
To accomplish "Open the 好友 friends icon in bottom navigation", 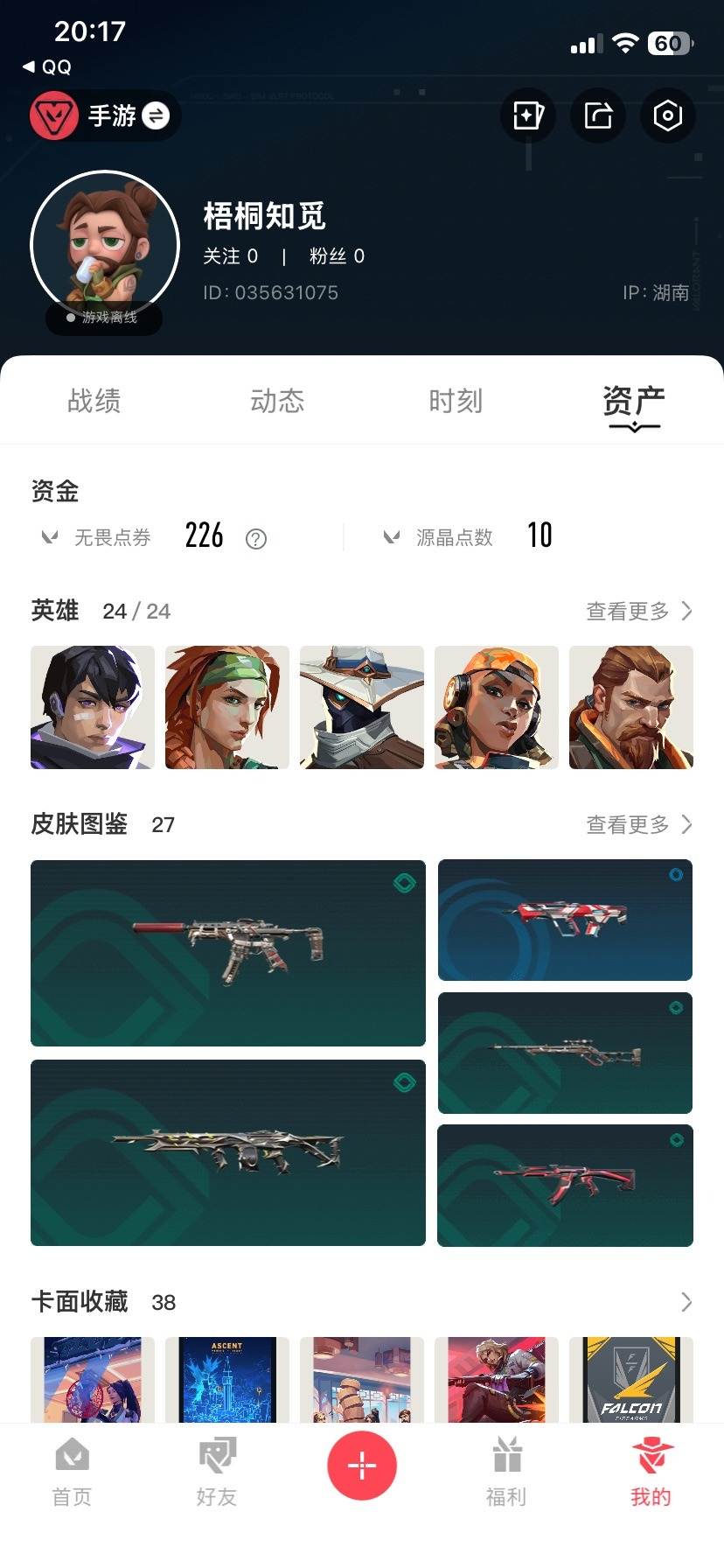I will point(217,1459).
